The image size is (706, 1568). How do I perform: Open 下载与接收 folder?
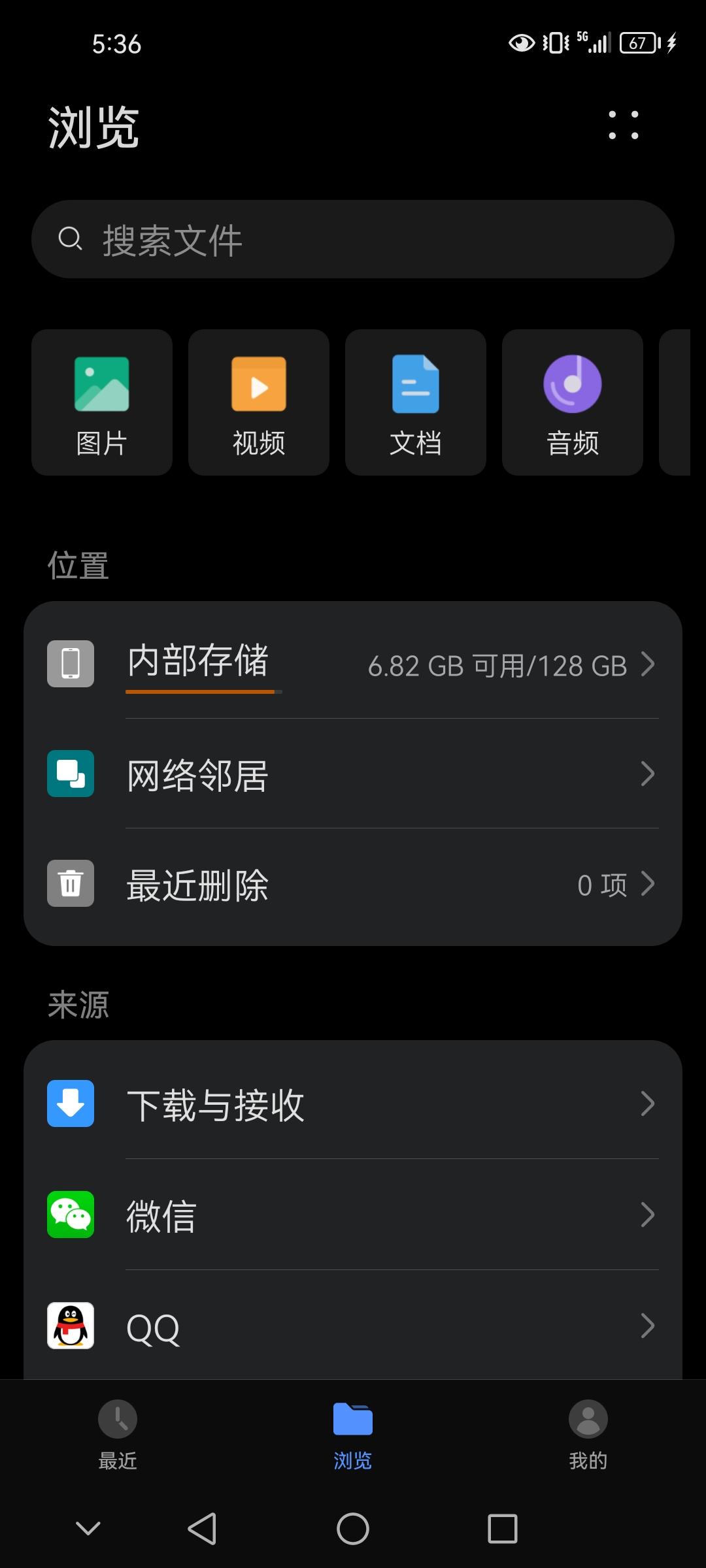353,1104
